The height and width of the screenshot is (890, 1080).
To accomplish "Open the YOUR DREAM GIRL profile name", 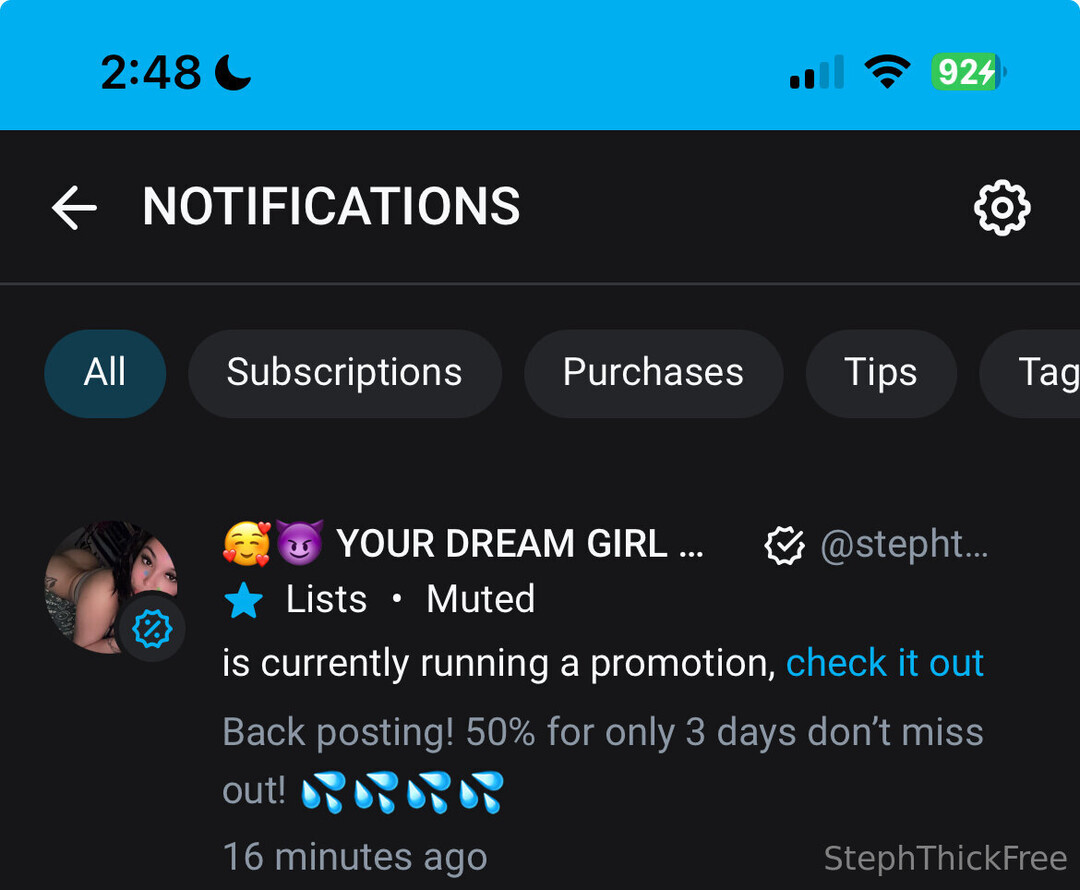I will click(x=518, y=545).
